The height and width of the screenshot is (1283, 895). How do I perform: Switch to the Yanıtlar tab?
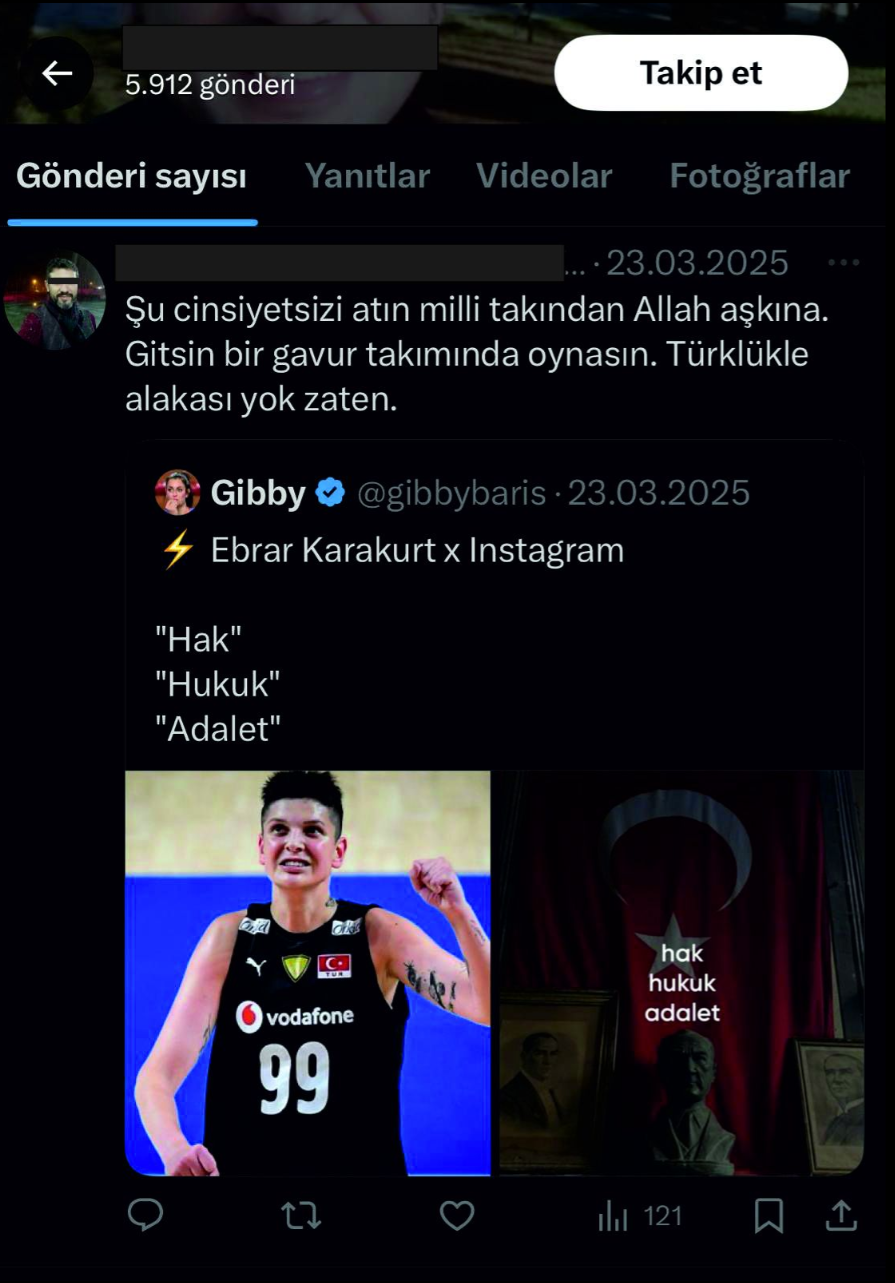367,176
